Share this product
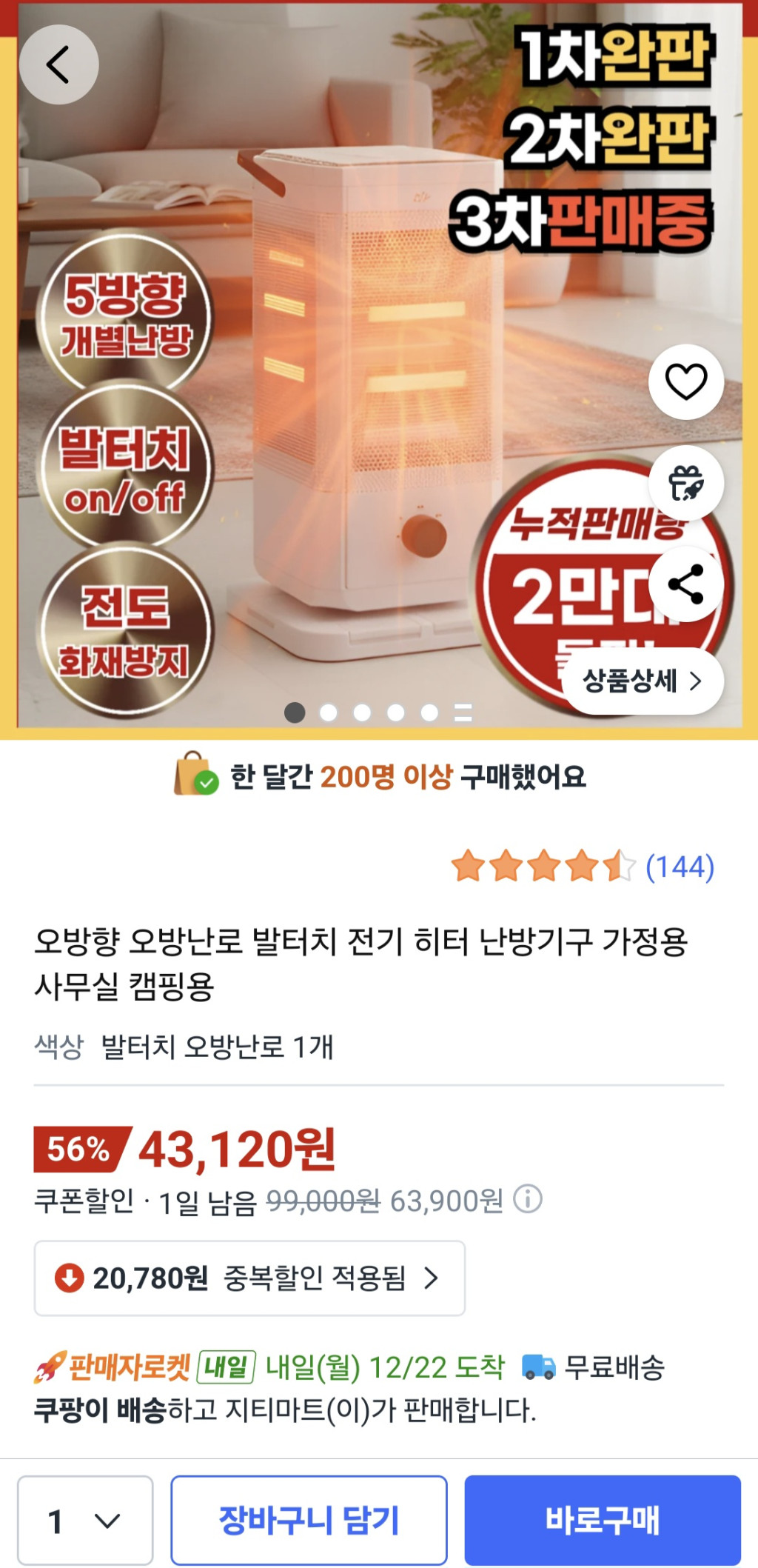 pos(685,584)
